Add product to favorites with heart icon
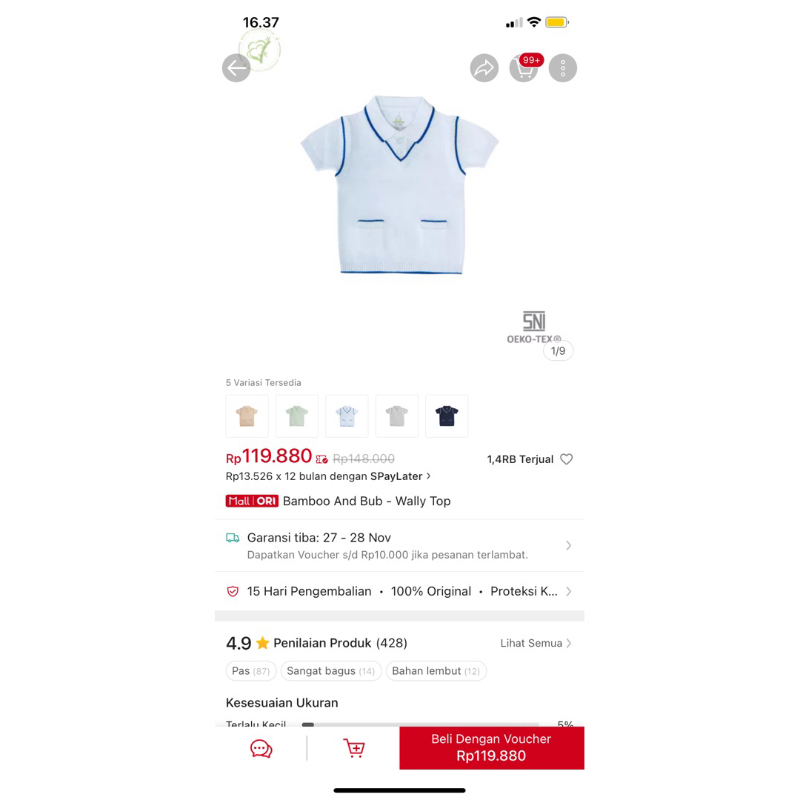The width and height of the screenshot is (800, 800). click(566, 459)
